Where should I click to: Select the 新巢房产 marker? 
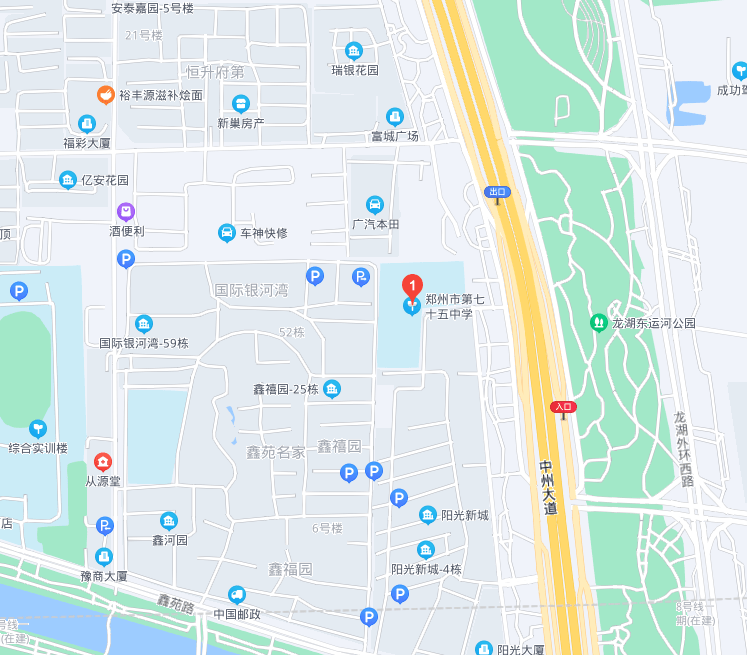[x=241, y=103]
